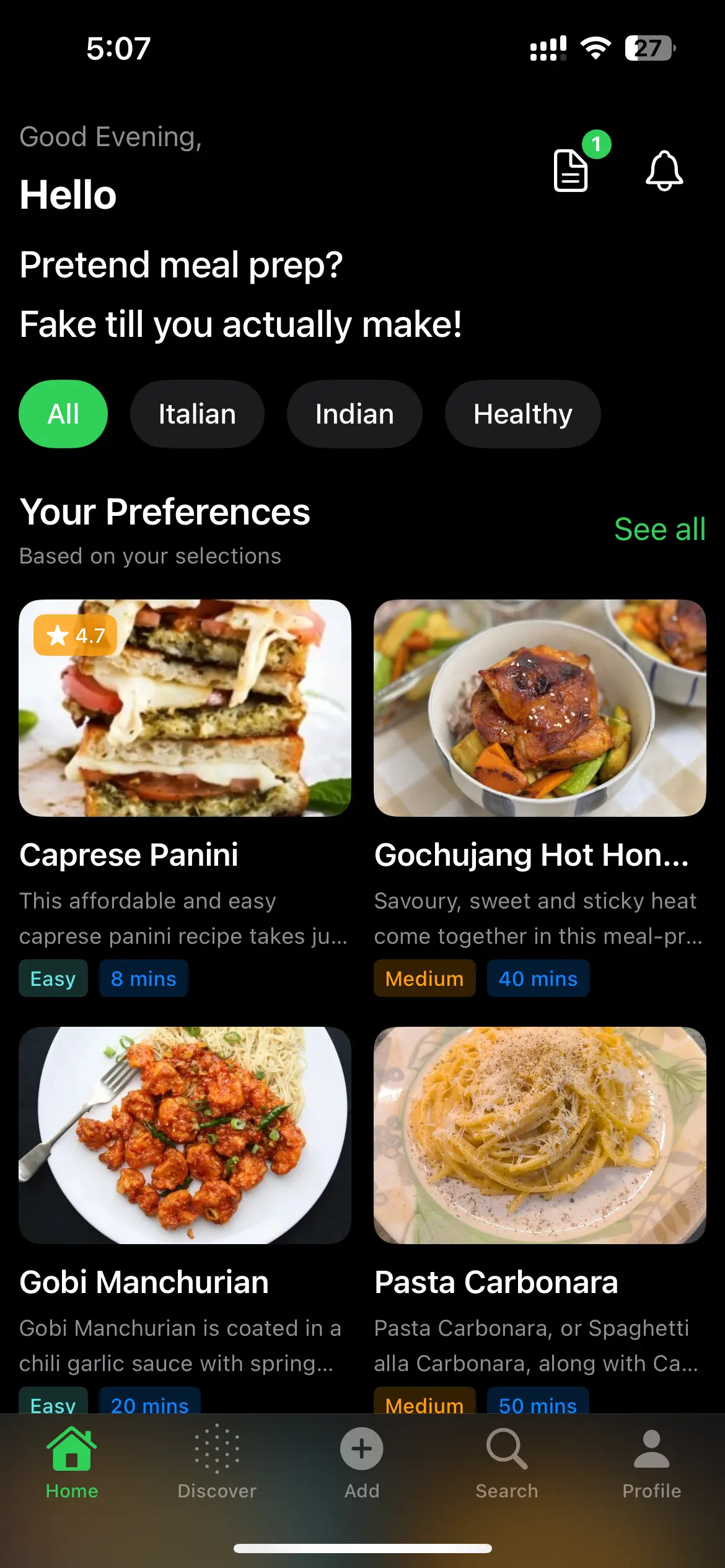Open See all preferences
This screenshot has width=725, height=1568.
point(660,529)
